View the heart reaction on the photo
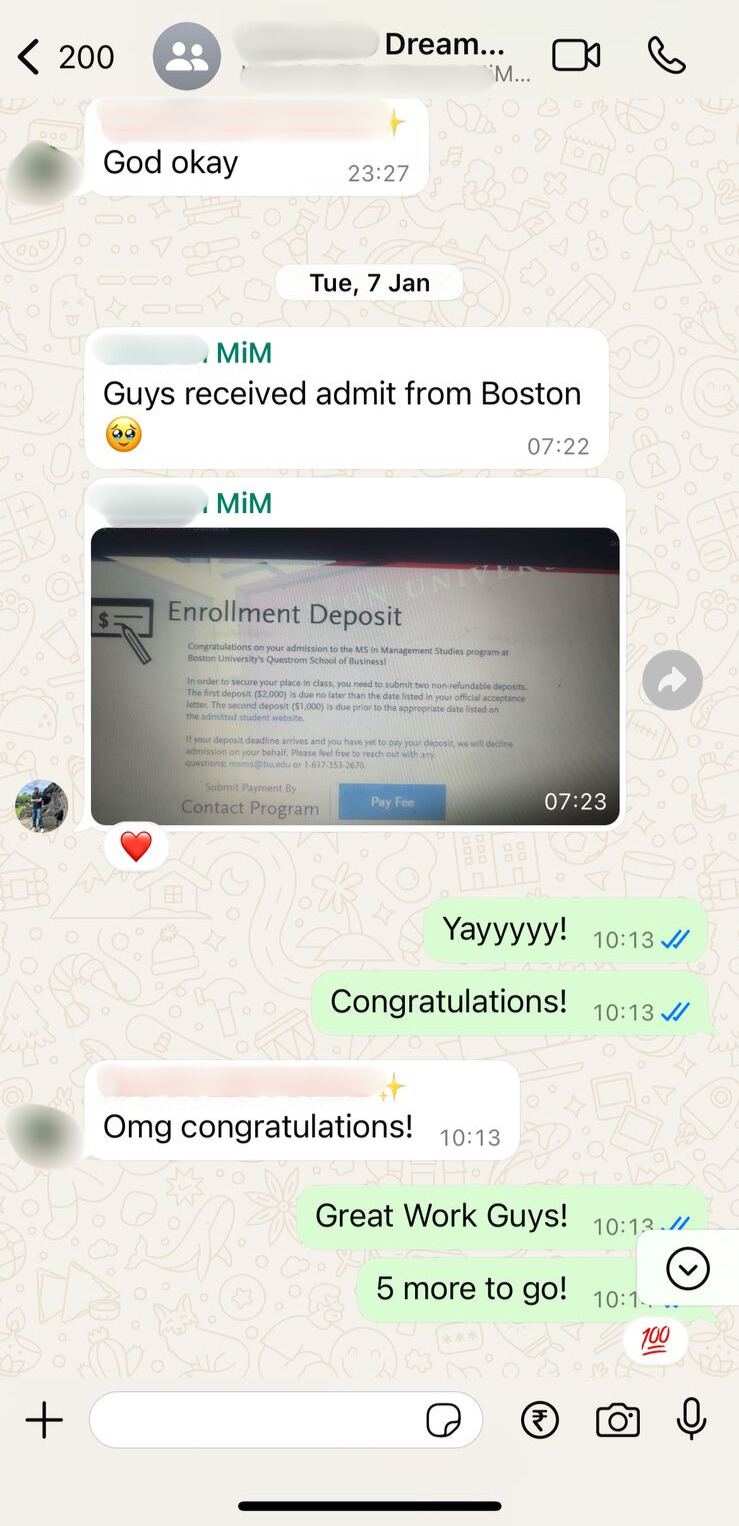Viewport: 739px width, 1526px height. [136, 847]
